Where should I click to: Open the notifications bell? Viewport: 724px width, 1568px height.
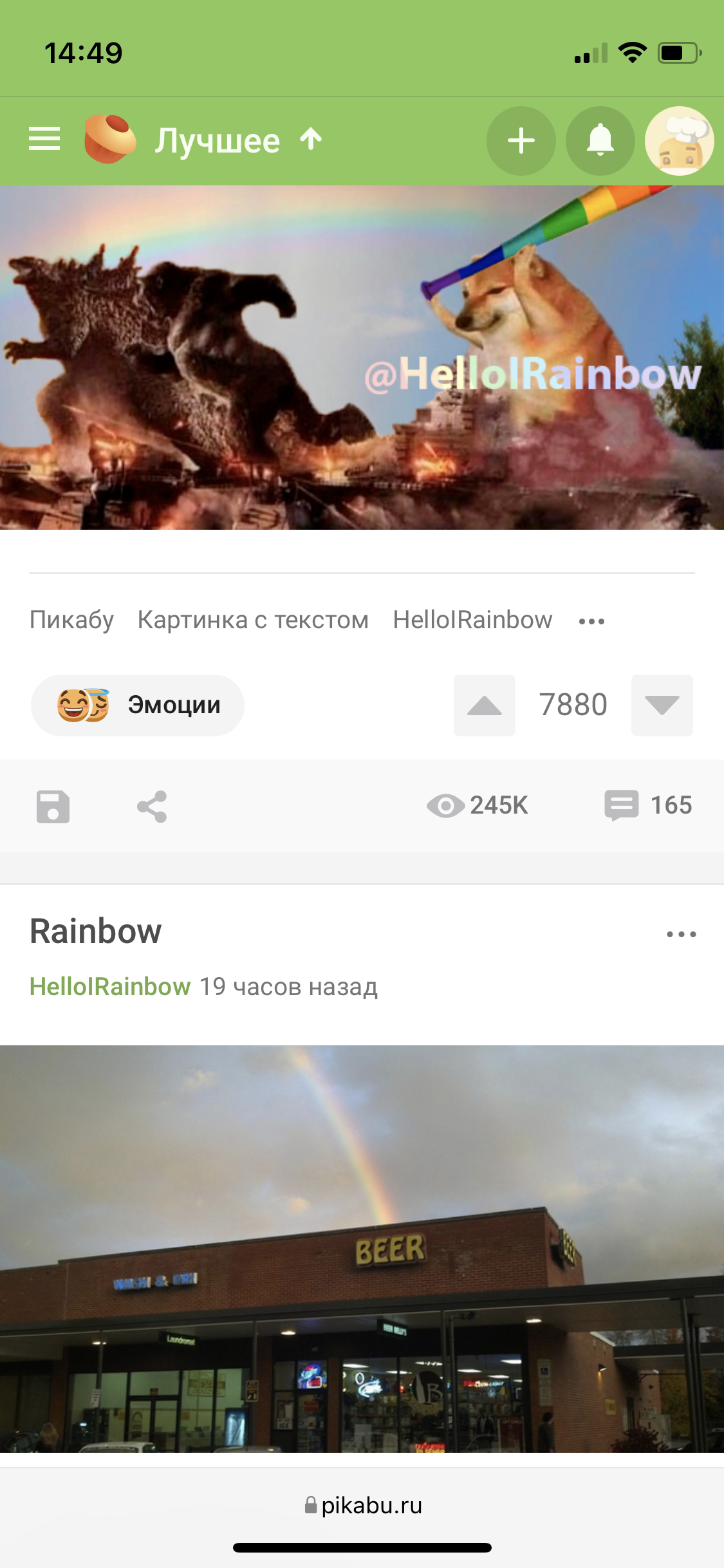tap(600, 141)
